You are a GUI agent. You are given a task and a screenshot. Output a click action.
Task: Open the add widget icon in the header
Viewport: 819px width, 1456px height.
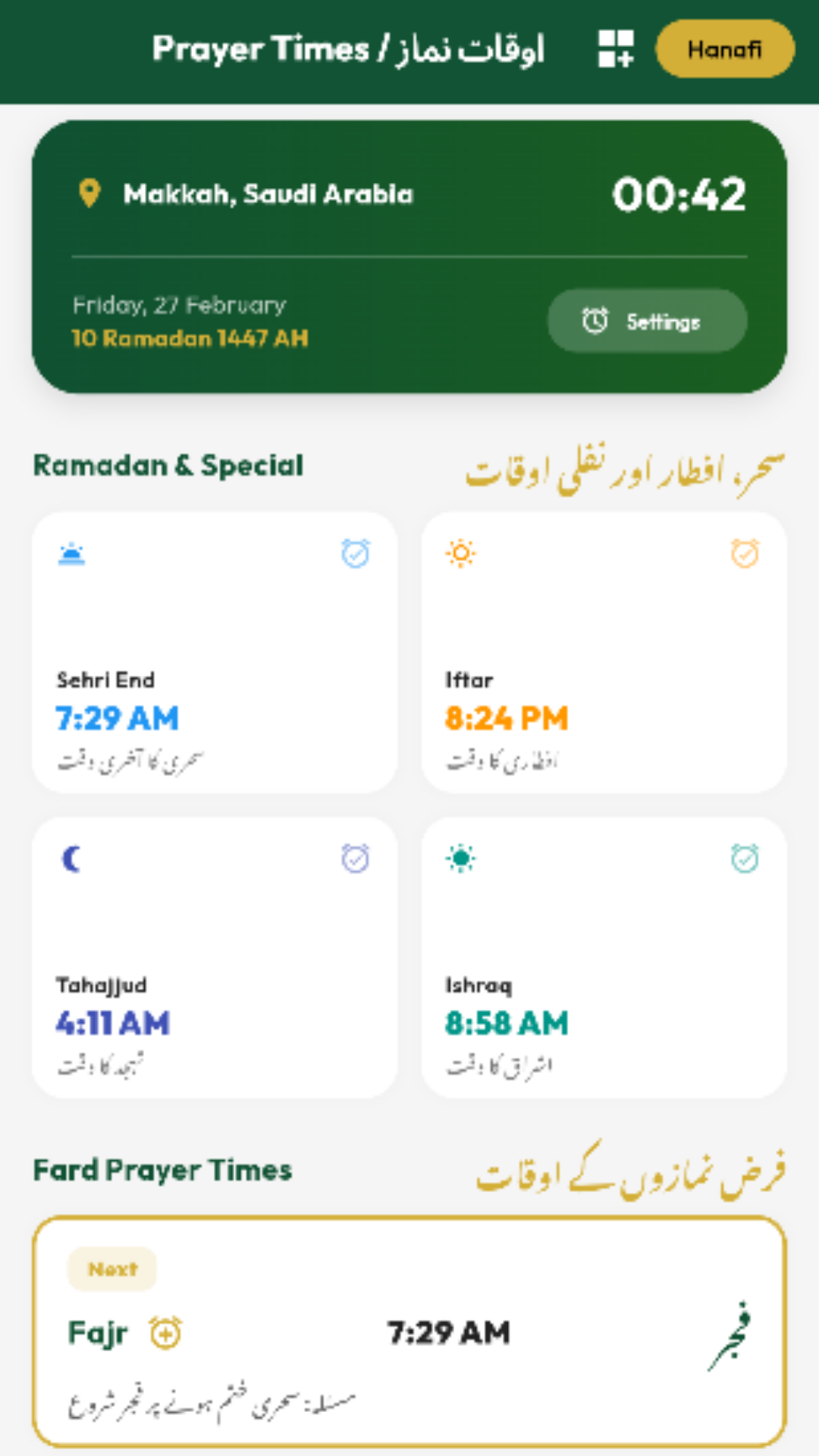point(614,49)
